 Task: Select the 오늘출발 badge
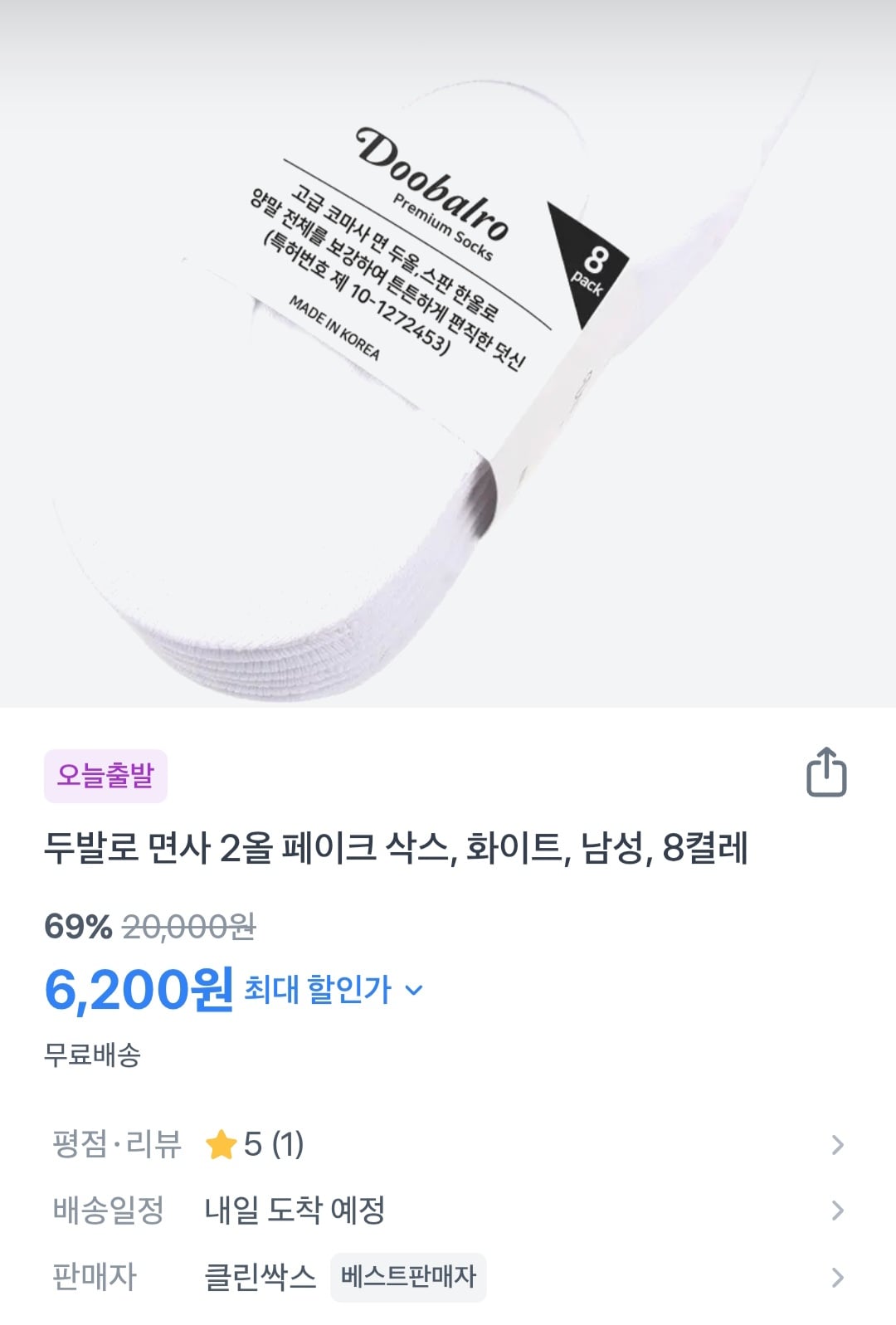click(x=108, y=775)
